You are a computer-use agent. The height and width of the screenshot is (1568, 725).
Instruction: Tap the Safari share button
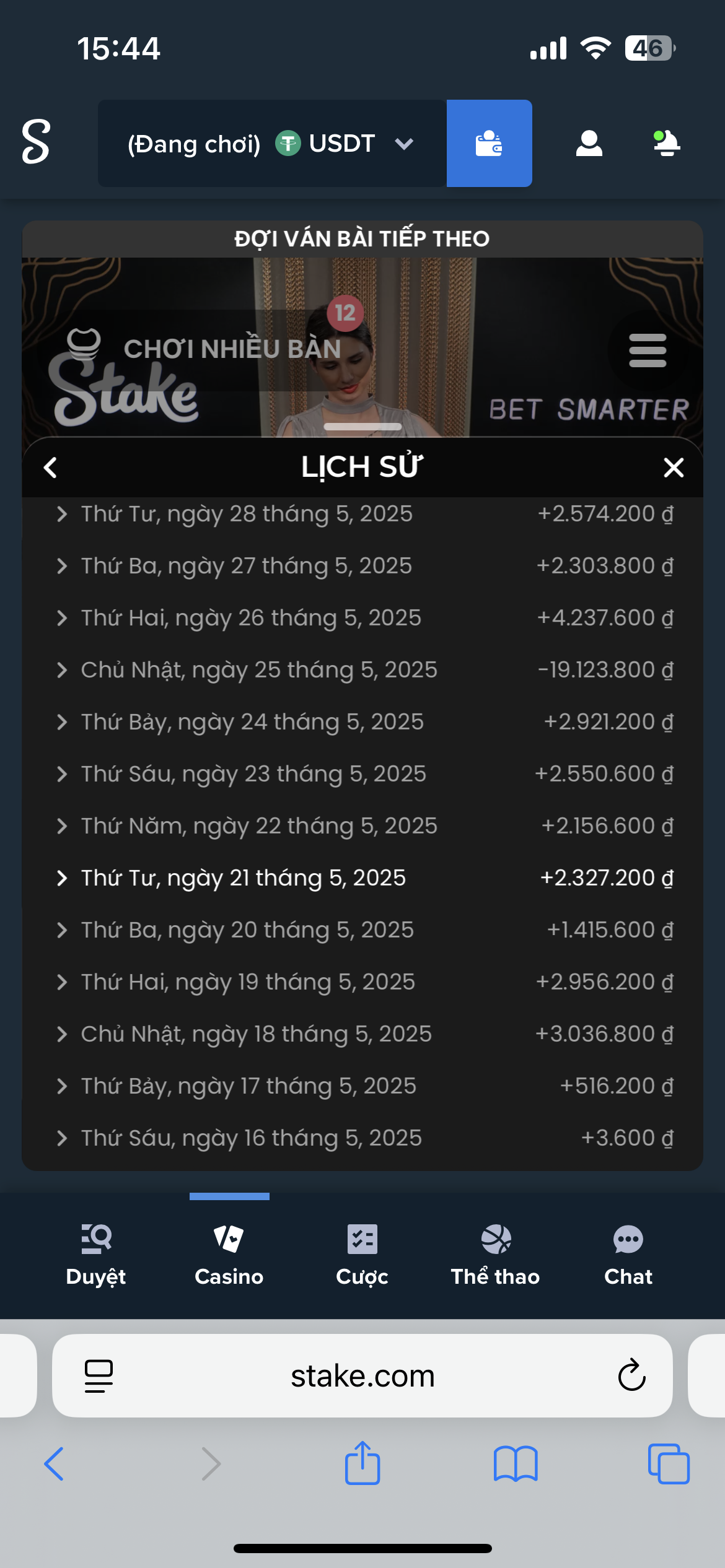pyautogui.click(x=362, y=1464)
